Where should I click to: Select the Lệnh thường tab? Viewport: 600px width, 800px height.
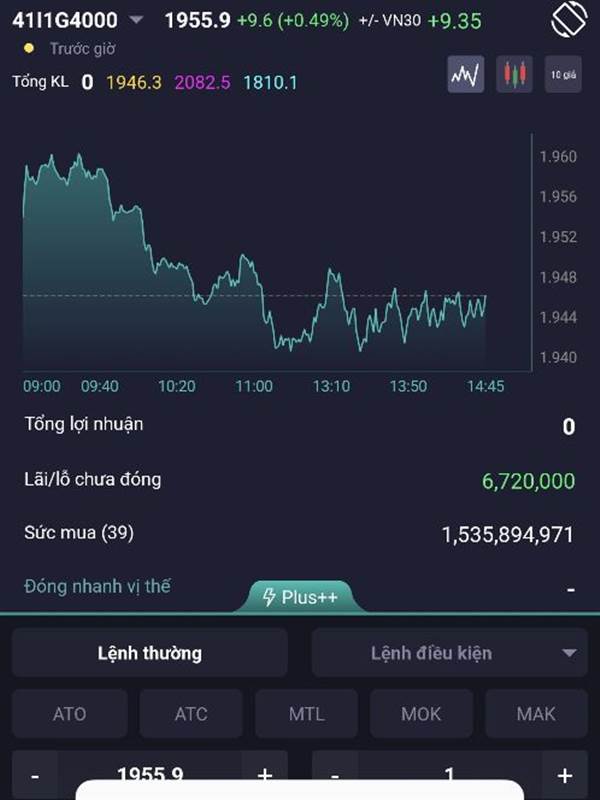coord(150,653)
